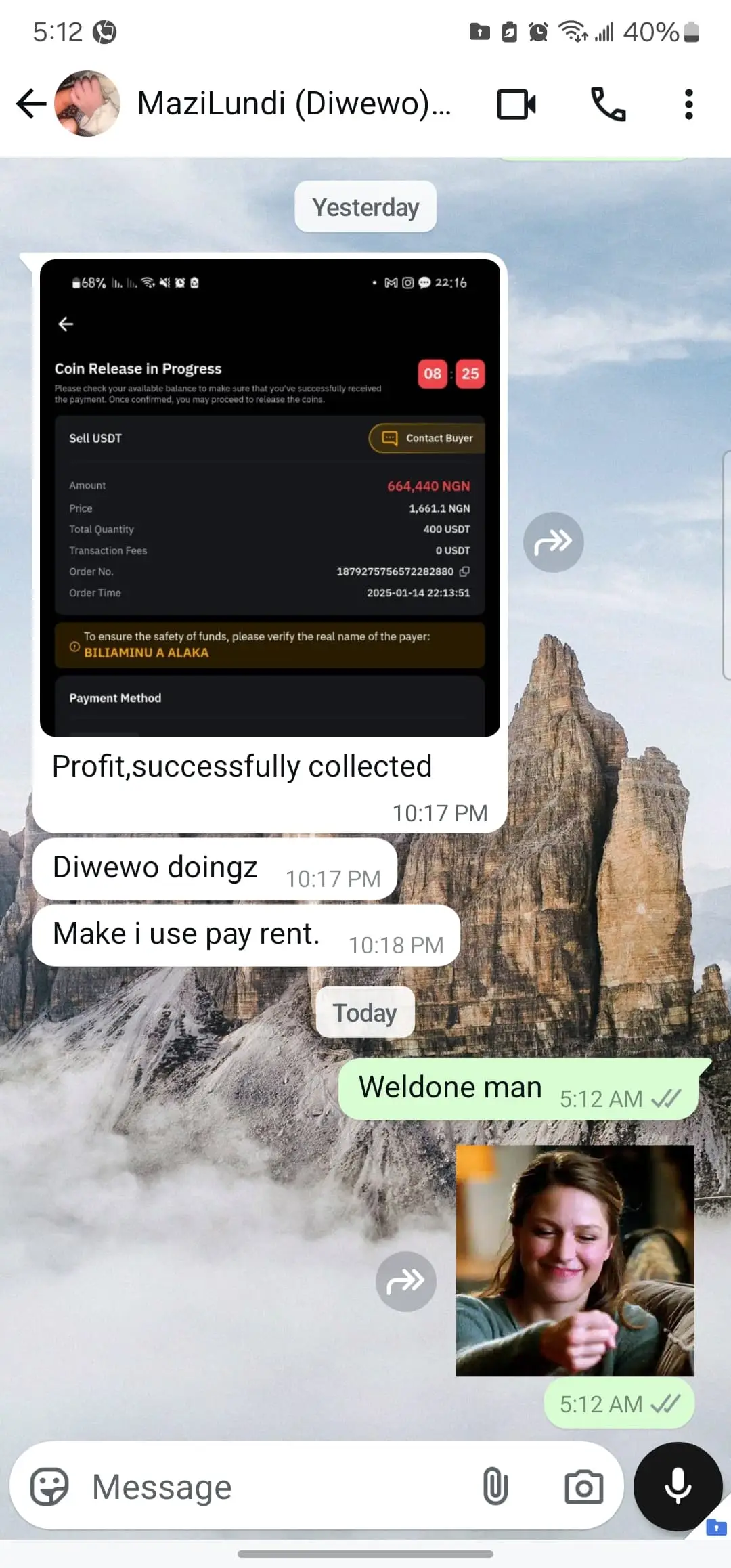This screenshot has width=731, height=1568.
Task: Open MaziLundi's profile picture
Action: click(x=87, y=104)
